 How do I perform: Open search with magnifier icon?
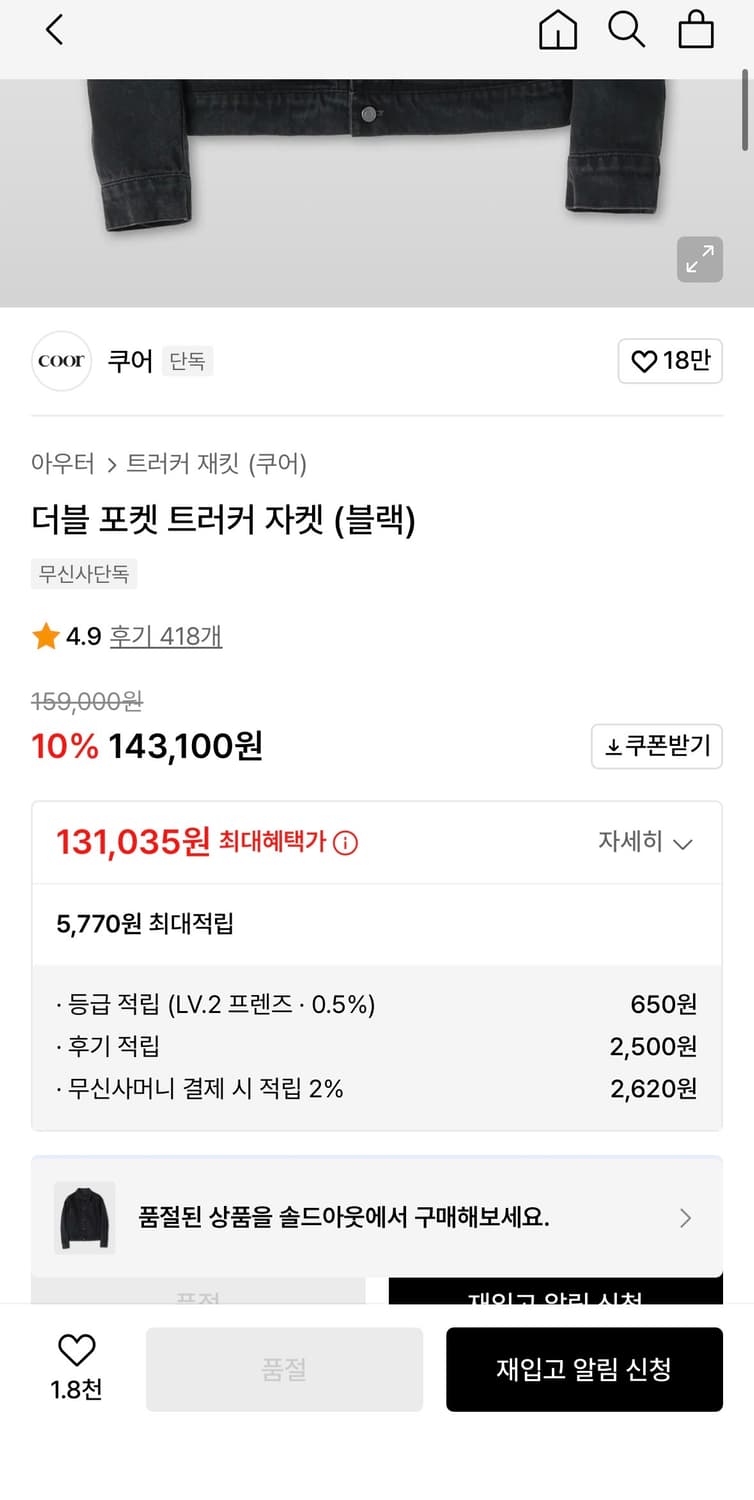pos(627,30)
